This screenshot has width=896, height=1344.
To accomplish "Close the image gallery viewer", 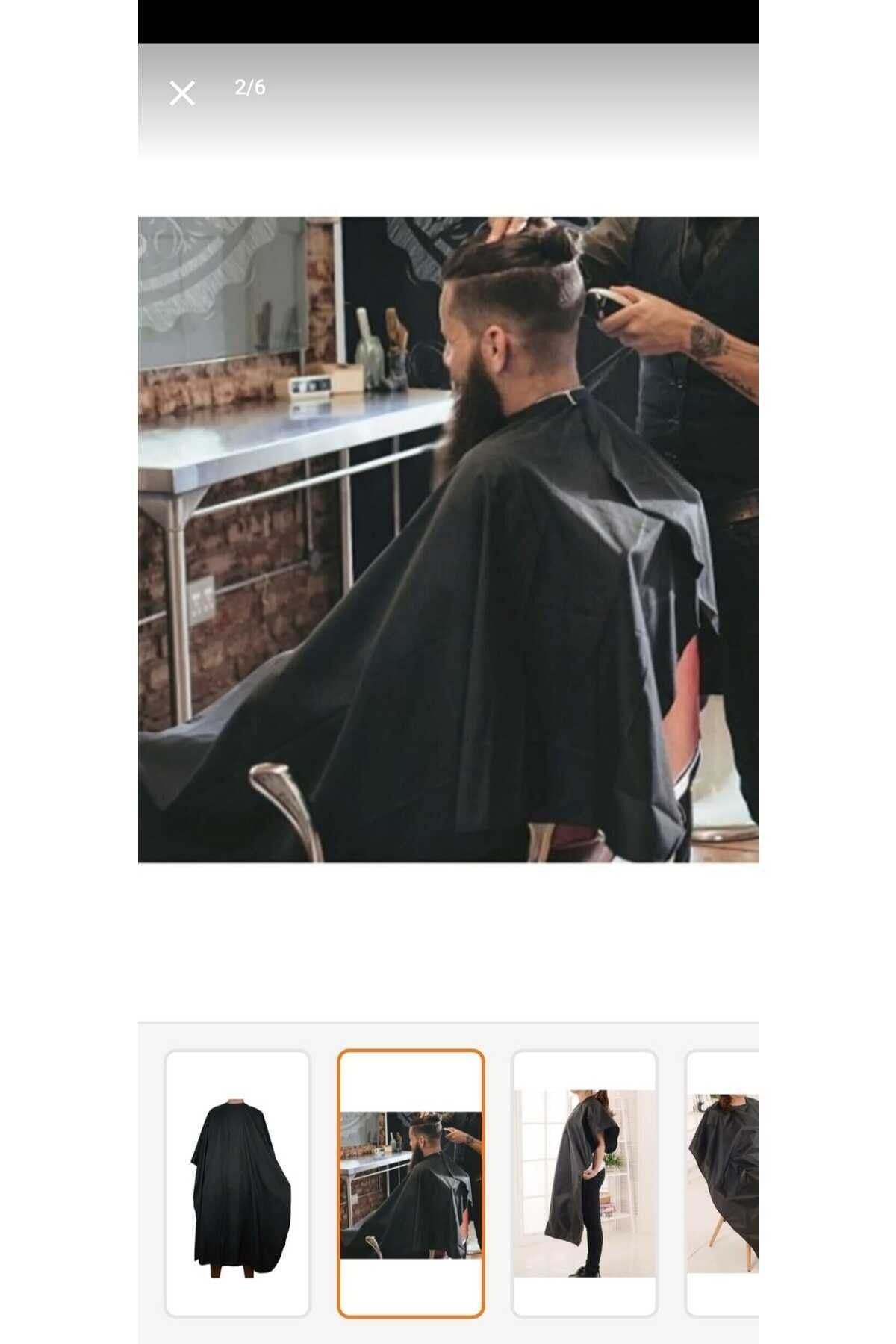I will point(182,93).
